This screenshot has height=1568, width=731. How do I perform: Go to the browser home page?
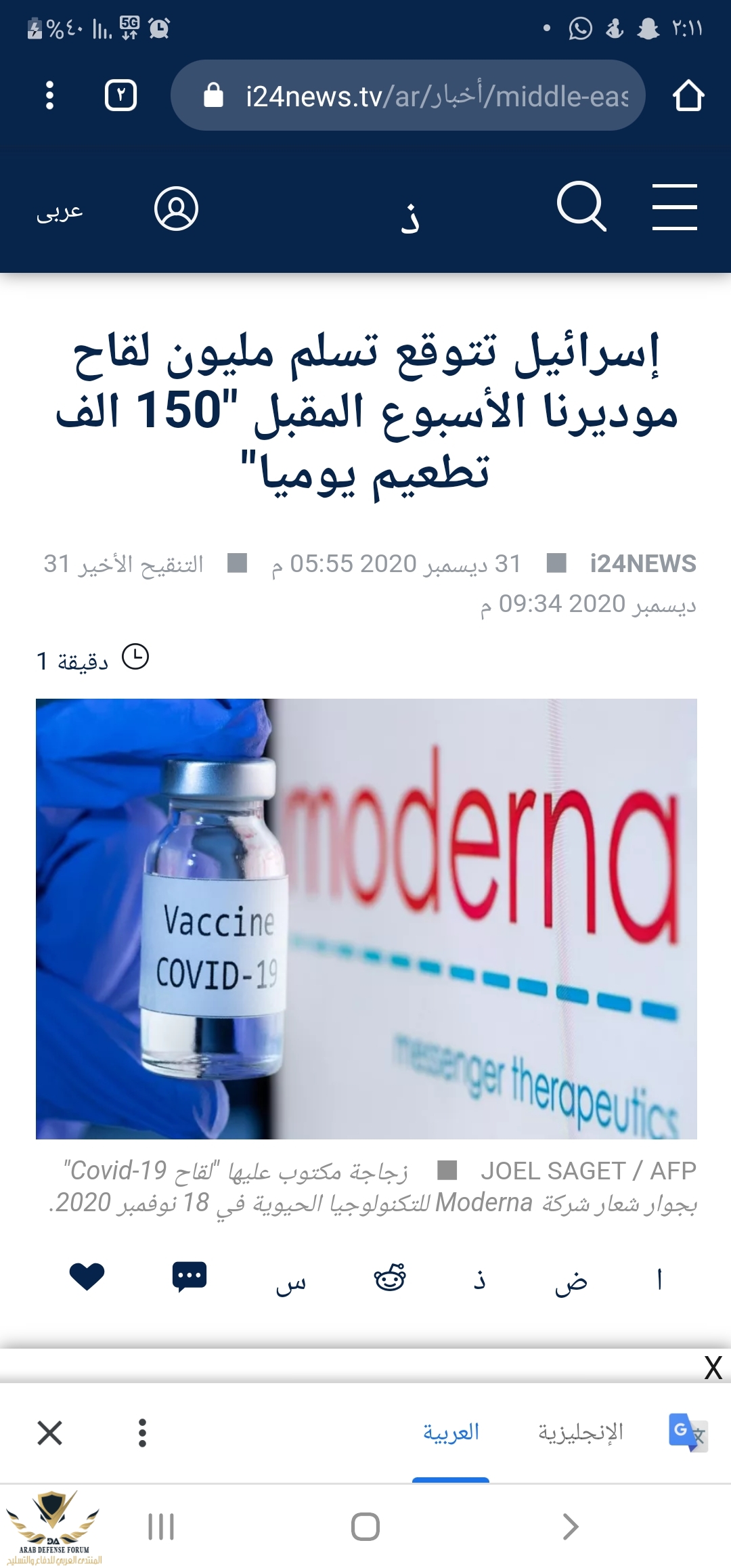tap(688, 95)
